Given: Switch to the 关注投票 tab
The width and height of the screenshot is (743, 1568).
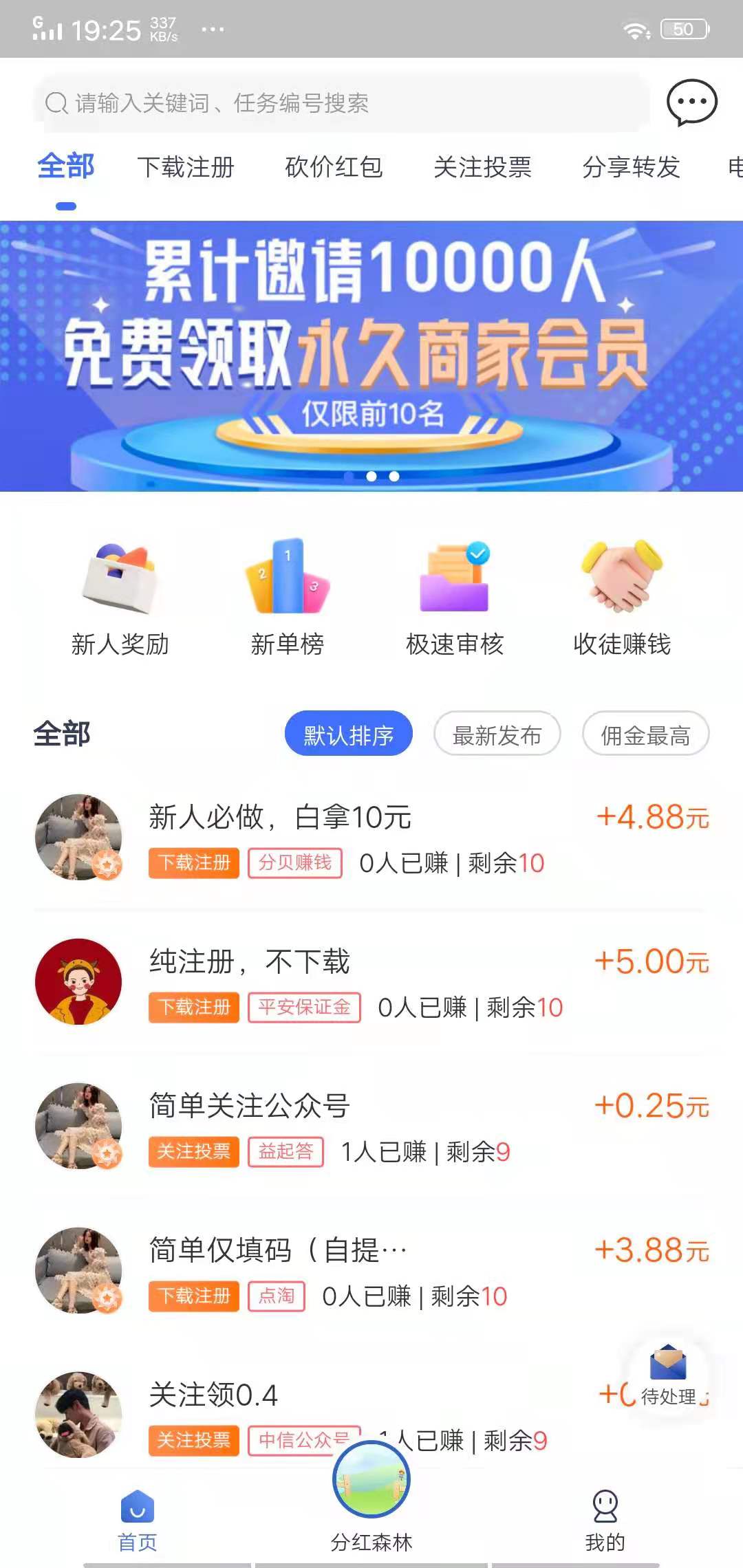Looking at the screenshot, I should point(483,168).
